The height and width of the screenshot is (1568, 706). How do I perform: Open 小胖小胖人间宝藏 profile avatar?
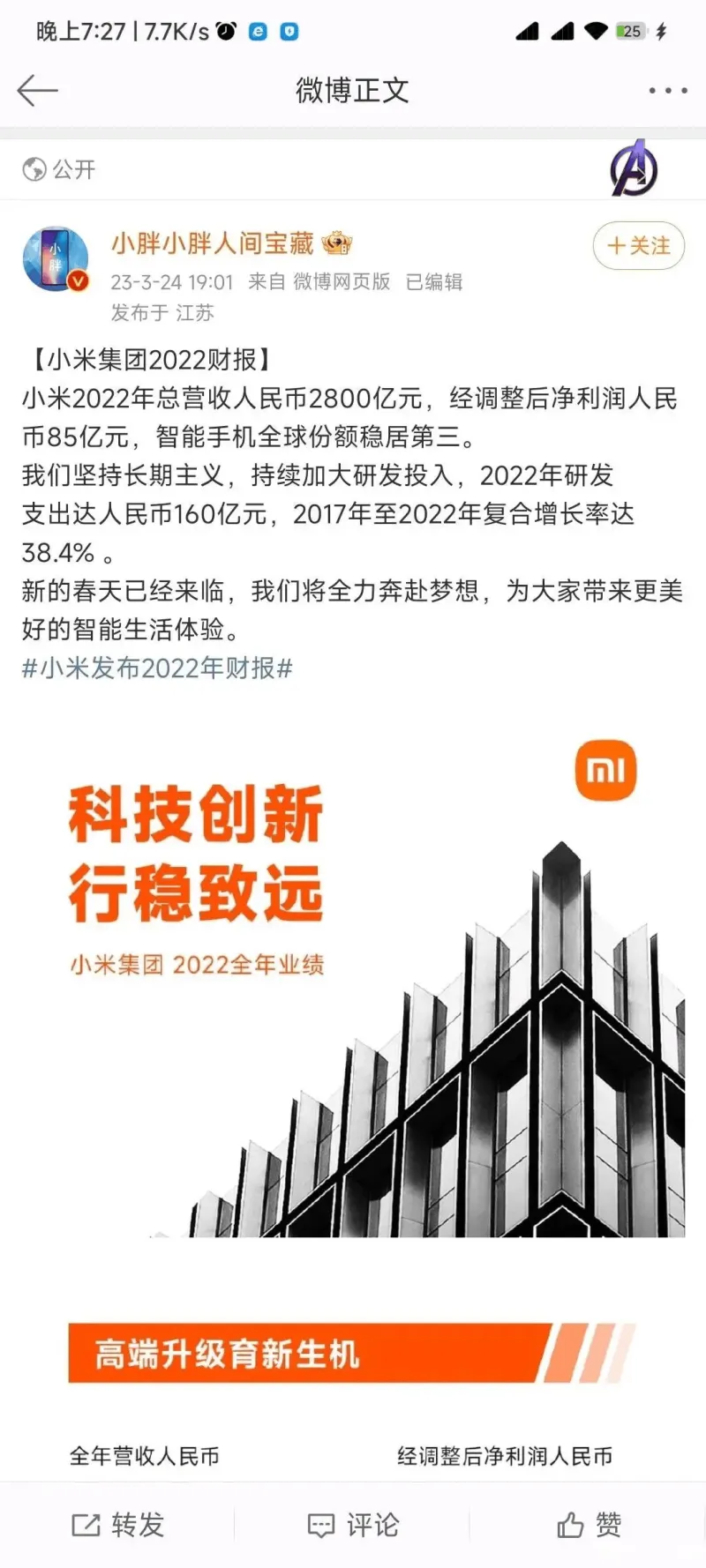pyautogui.click(x=56, y=258)
